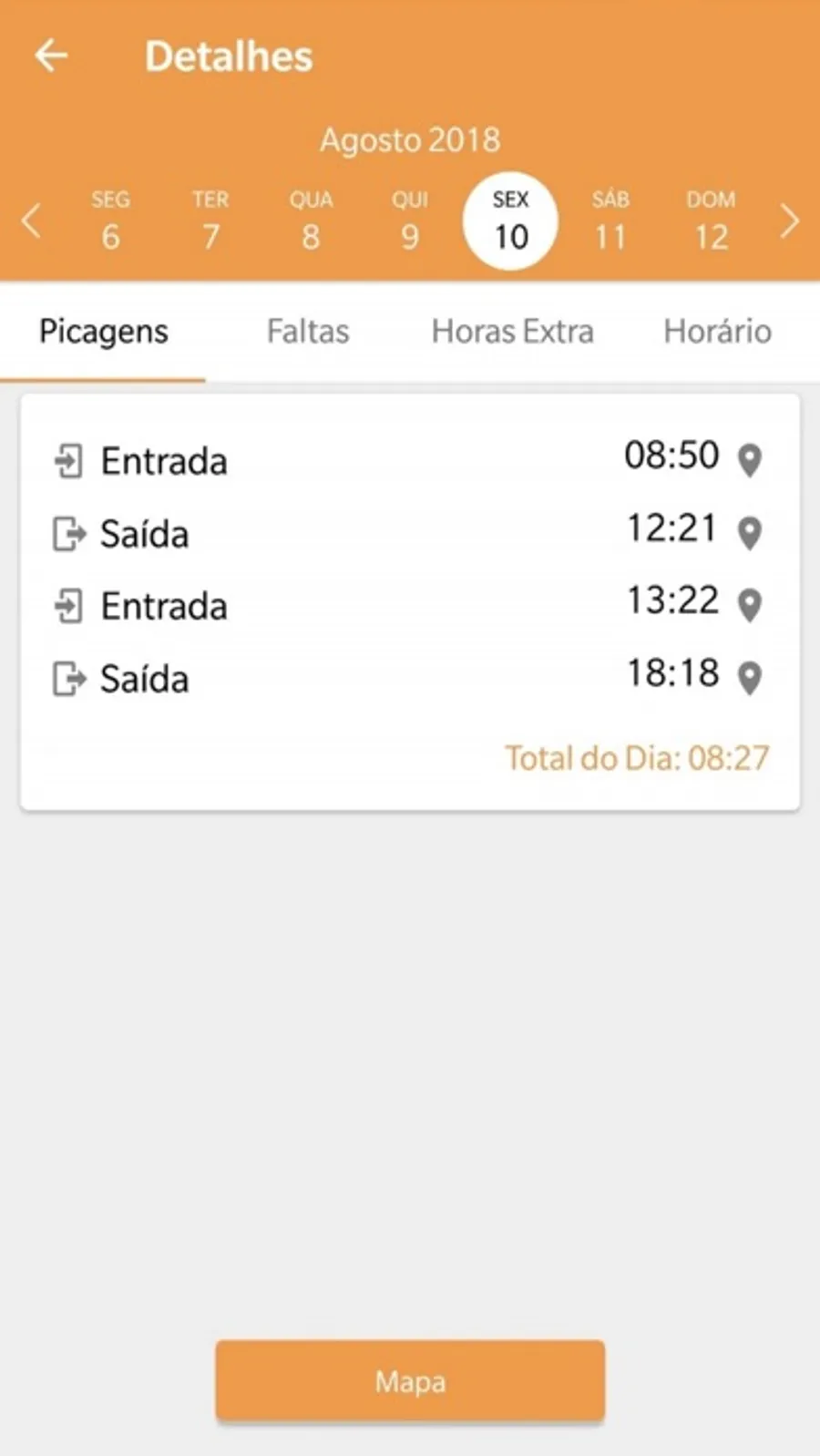Open the Horário section

tap(717, 332)
